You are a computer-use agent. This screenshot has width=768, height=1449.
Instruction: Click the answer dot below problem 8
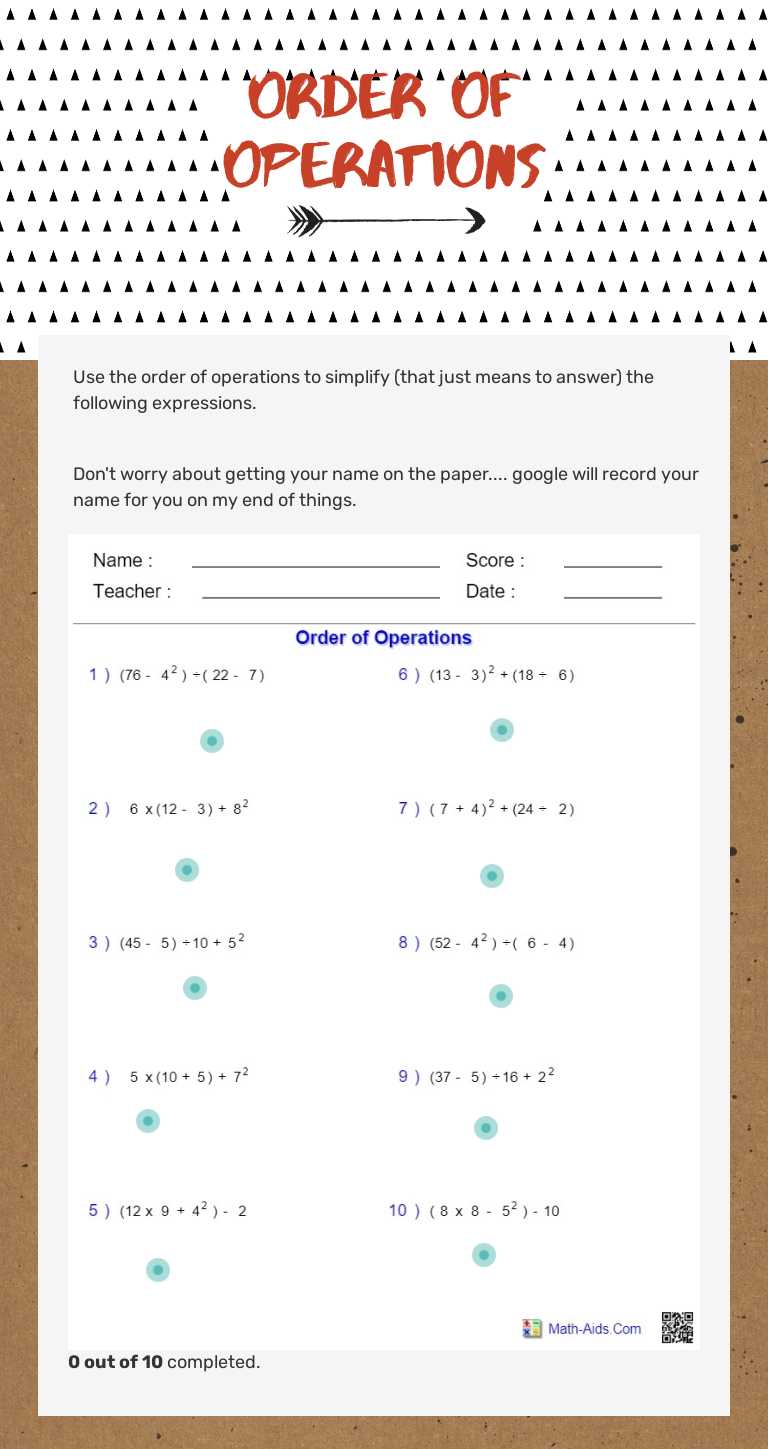[x=500, y=995]
